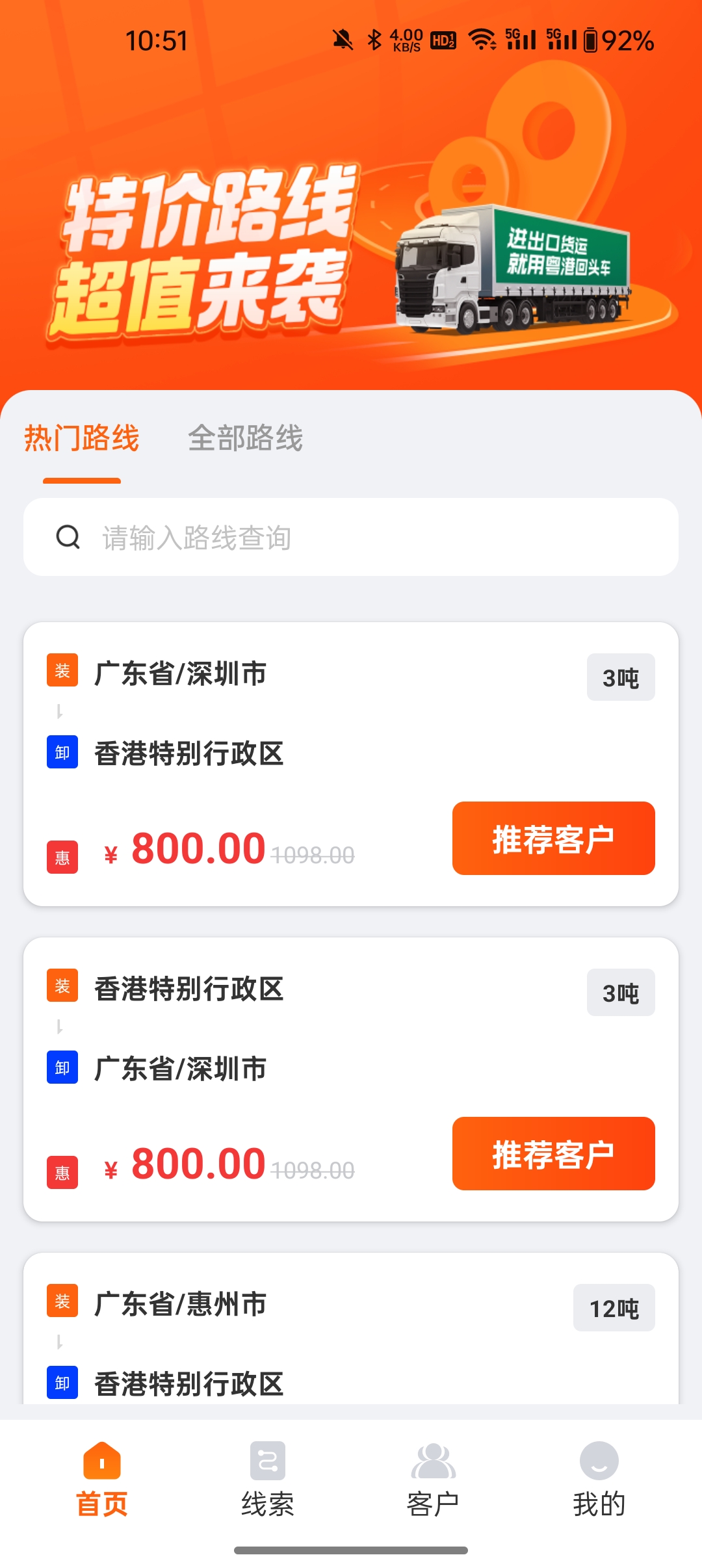Click the magnifier icon in the search bar
The image size is (702, 1568).
click(68, 538)
